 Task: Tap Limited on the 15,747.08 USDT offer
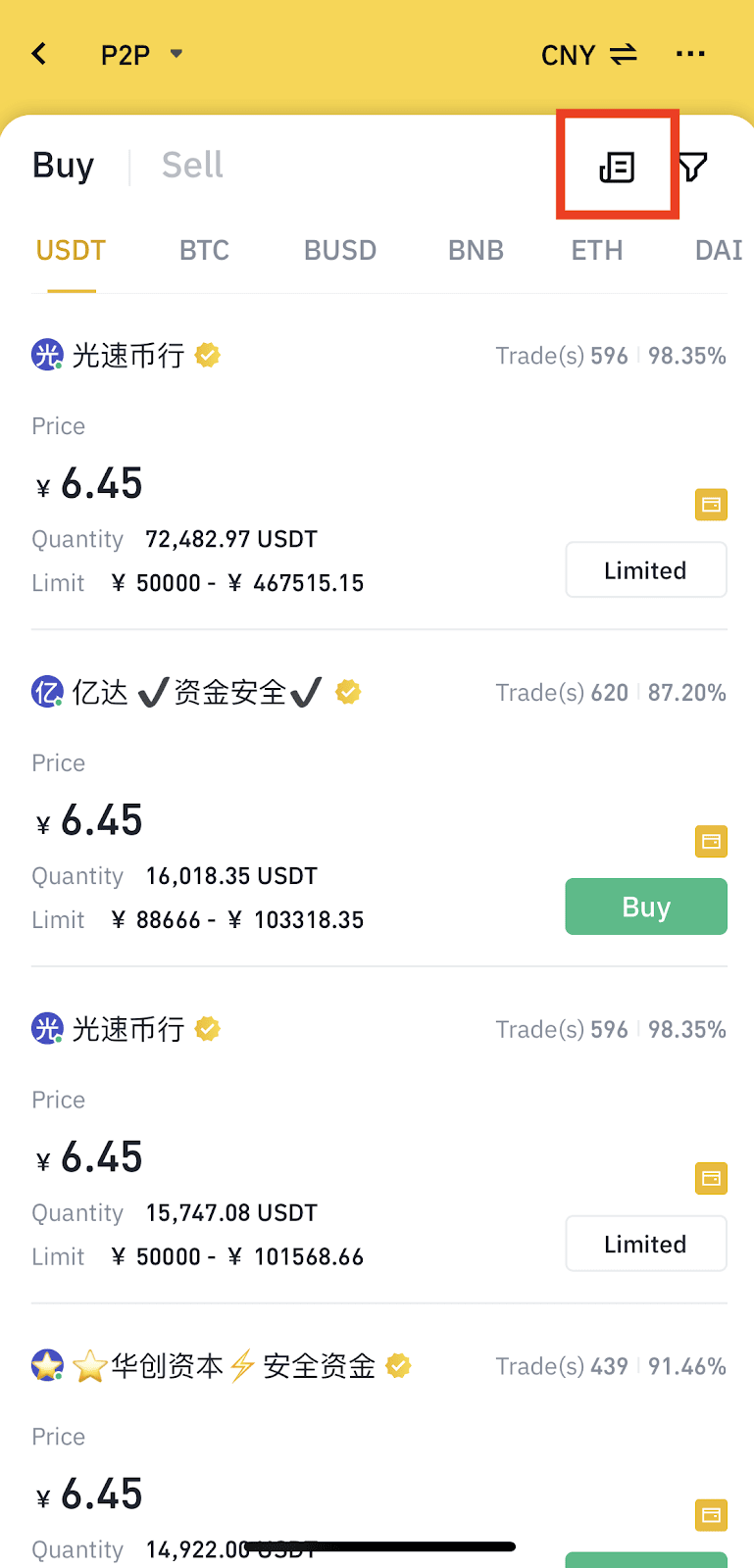tap(646, 1244)
